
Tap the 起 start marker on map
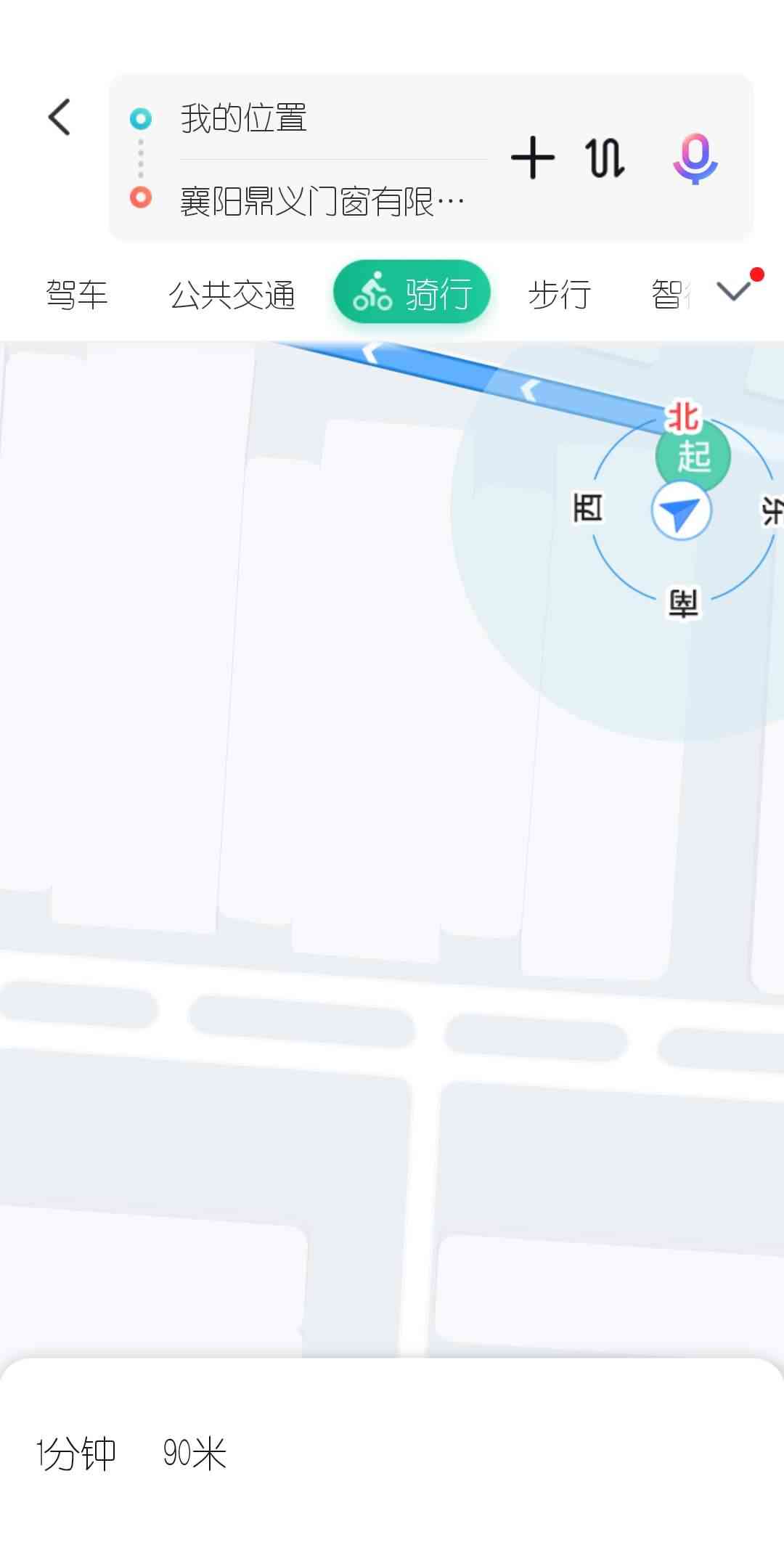point(693,456)
